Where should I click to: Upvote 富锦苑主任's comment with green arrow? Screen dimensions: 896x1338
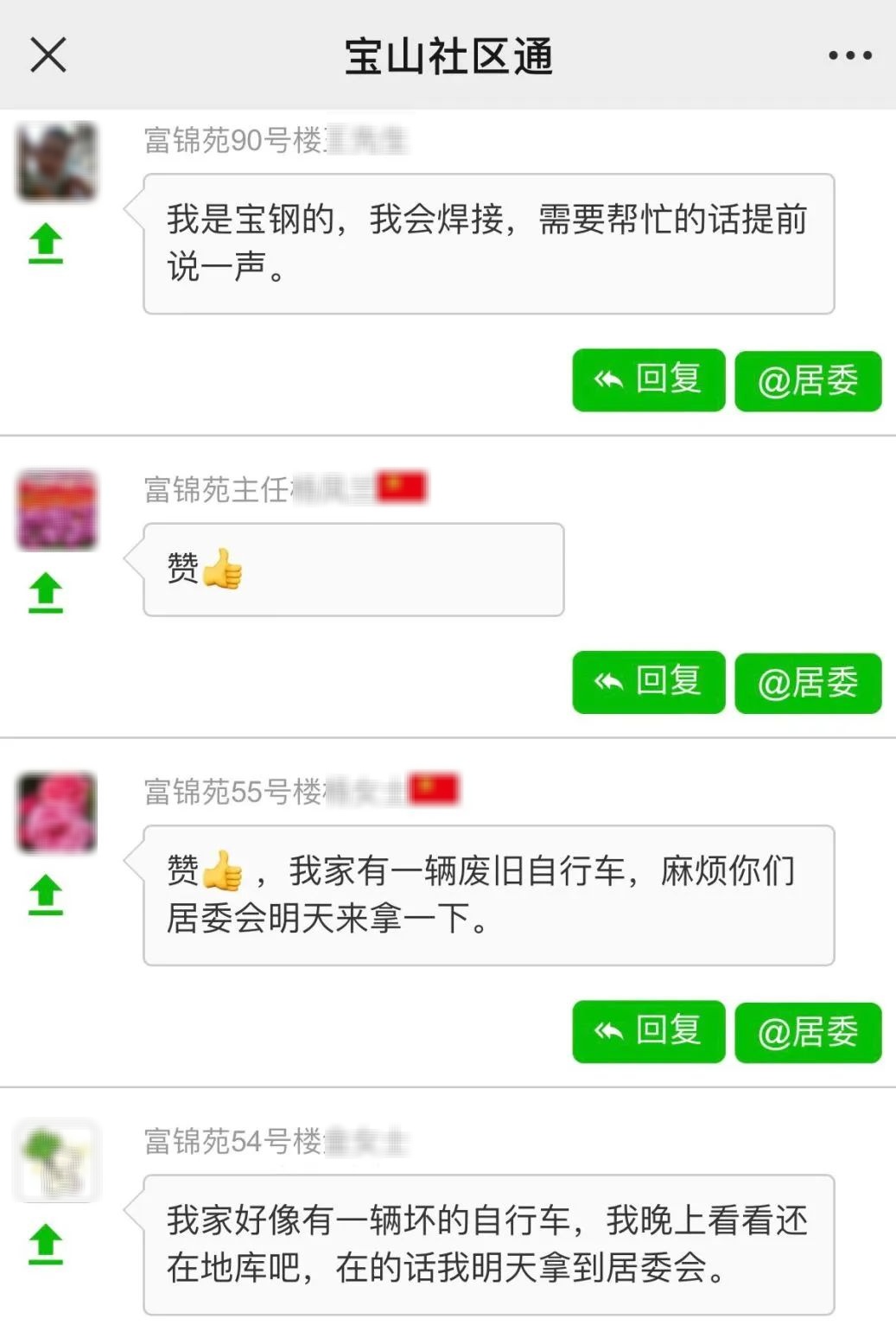pos(47,593)
